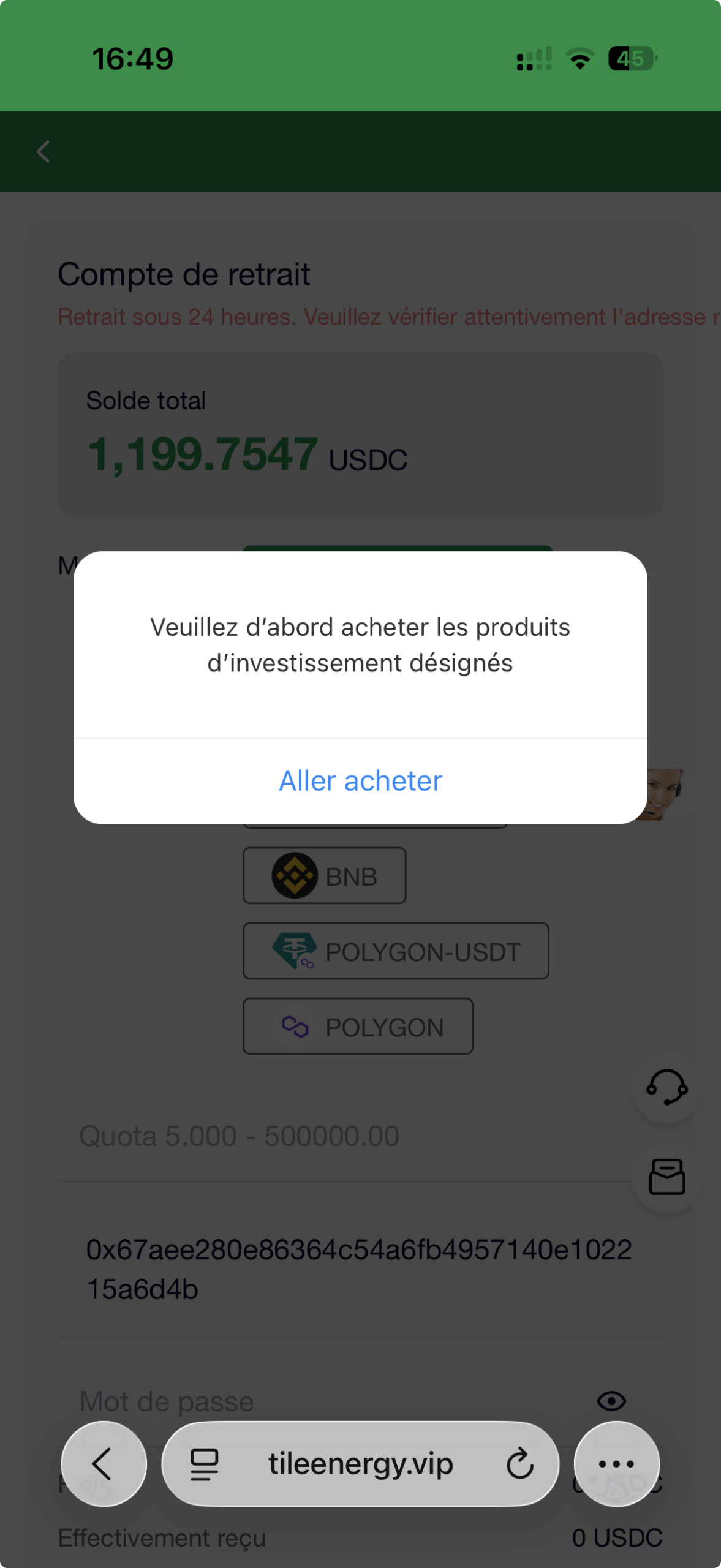Reload the tileenergy.vip page
The image size is (721, 1568).
(x=519, y=1464)
